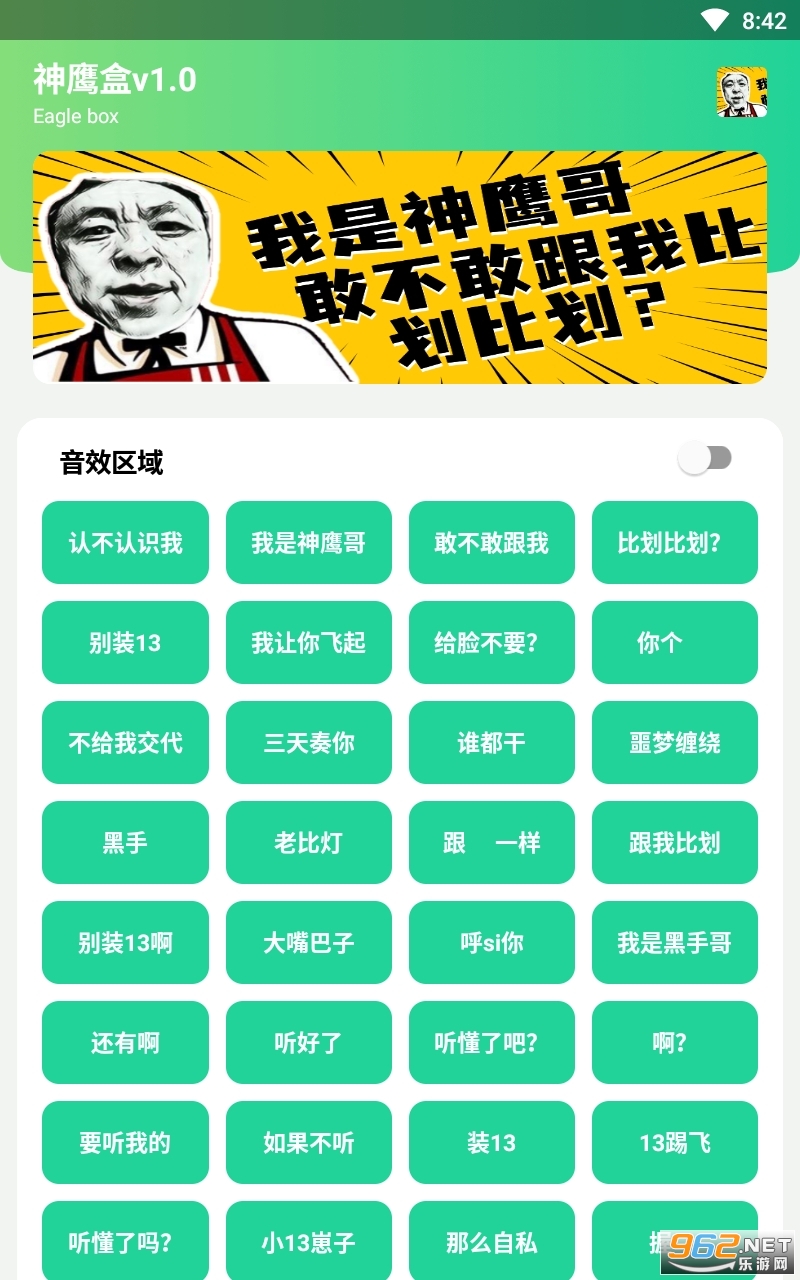Select the 大嘴巴子 sound button
The width and height of the screenshot is (800, 1280).
pyautogui.click(x=308, y=943)
